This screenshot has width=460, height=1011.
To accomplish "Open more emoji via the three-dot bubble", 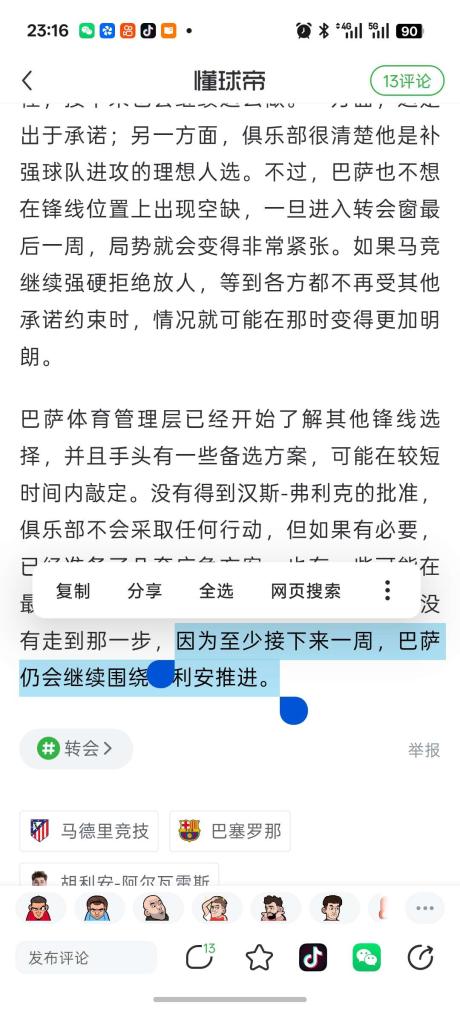I will coord(425,908).
